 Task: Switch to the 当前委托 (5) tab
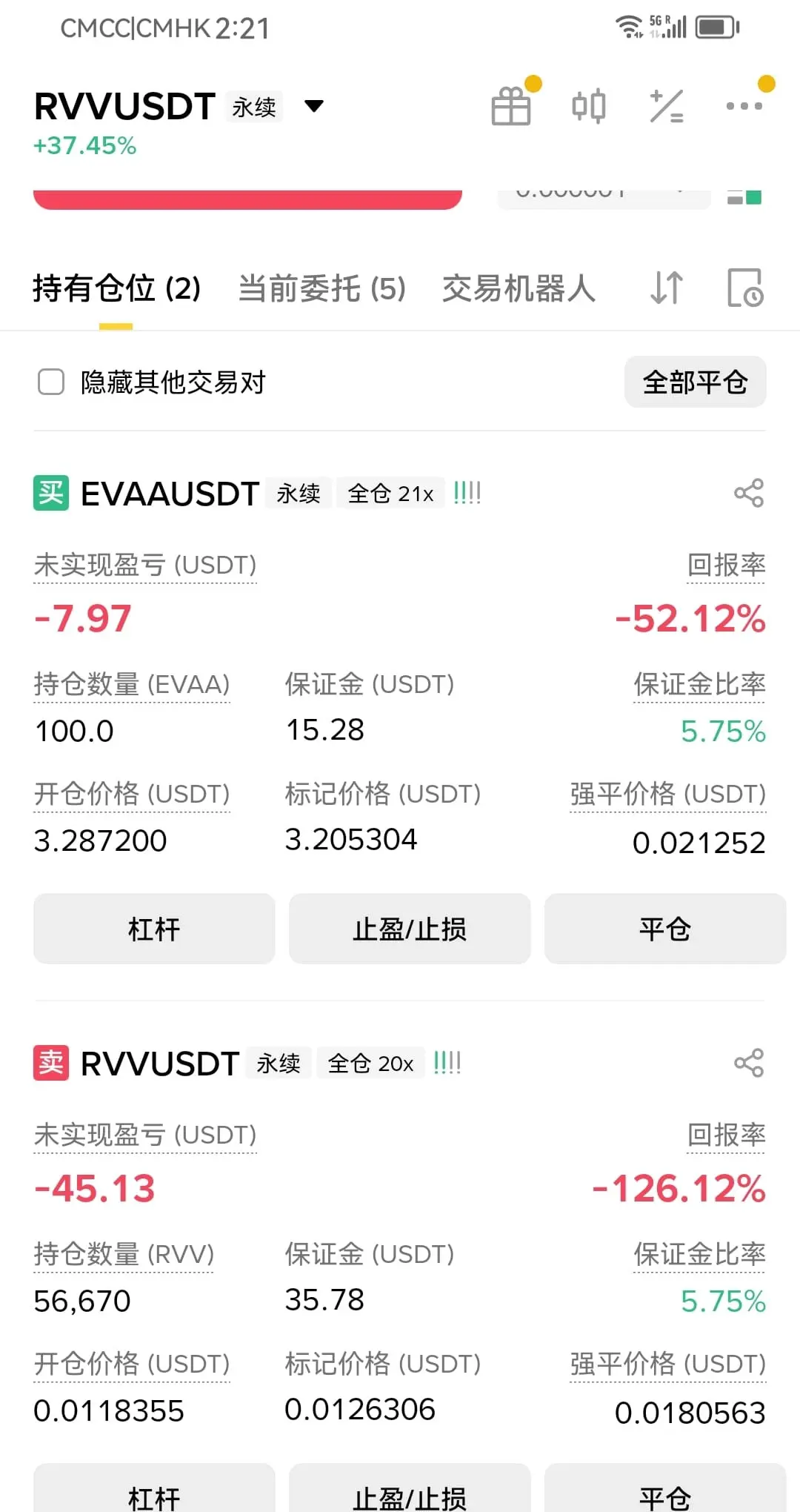[321, 288]
